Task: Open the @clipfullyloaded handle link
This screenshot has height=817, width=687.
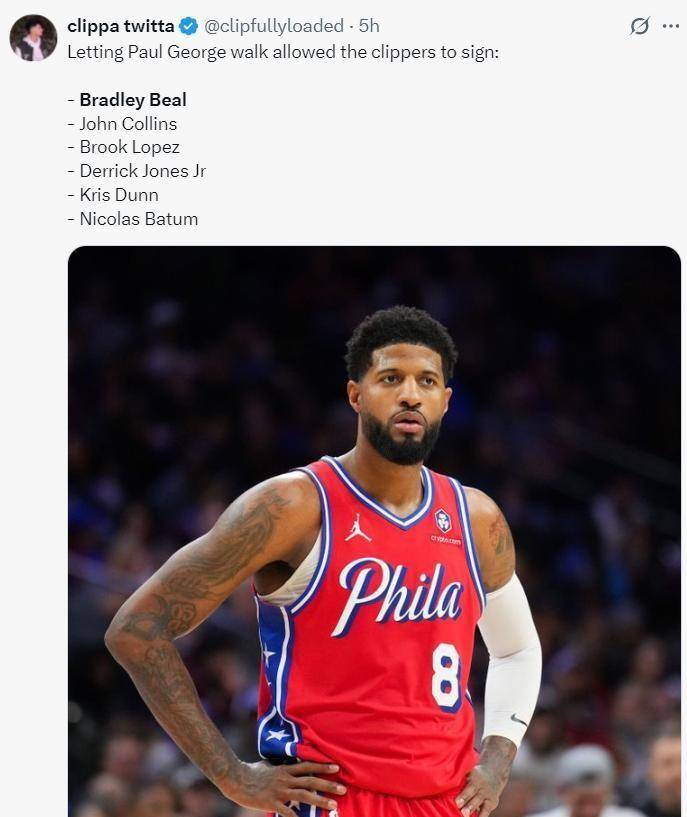Action: (273, 26)
